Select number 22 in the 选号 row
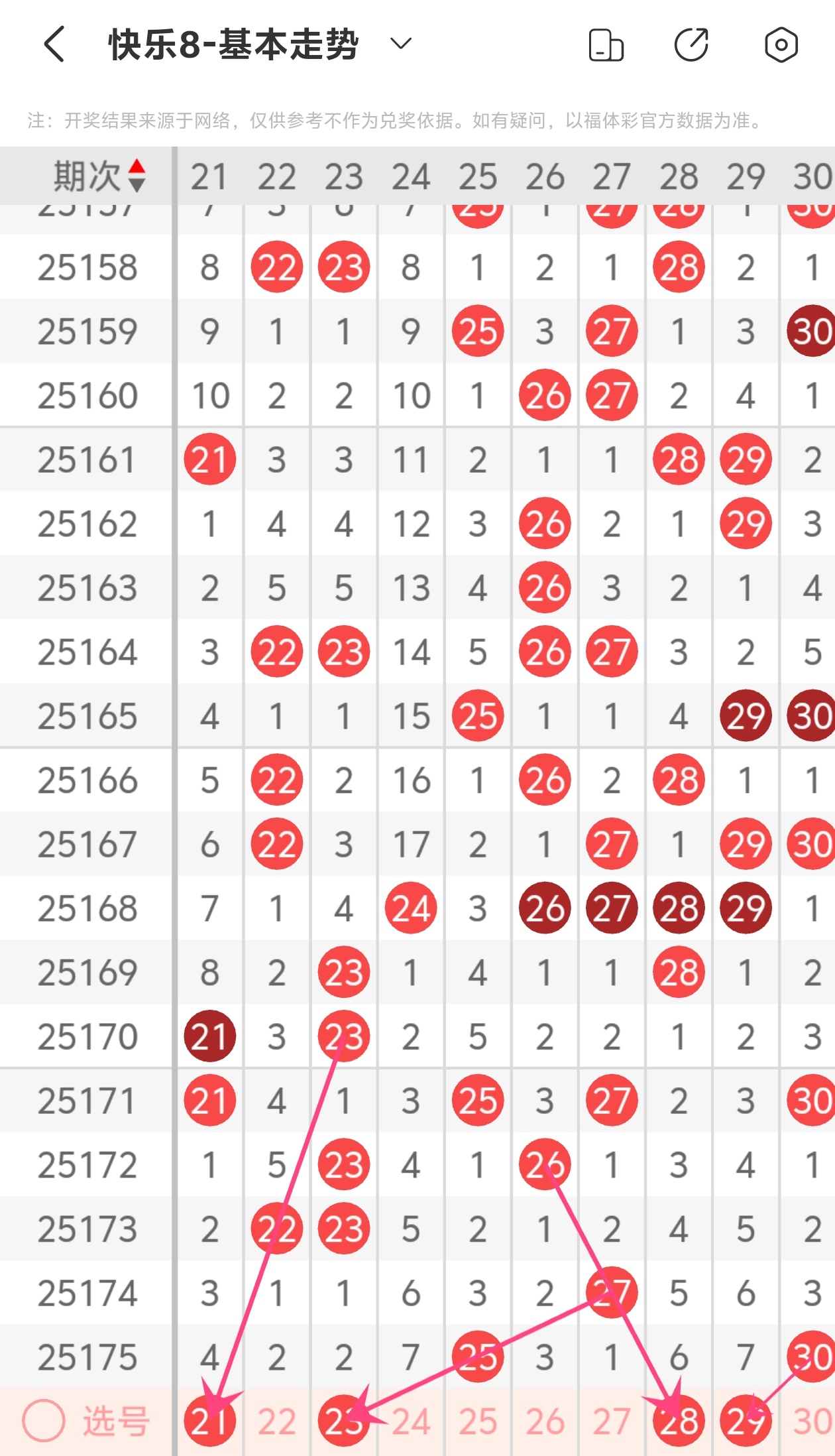 click(x=277, y=1422)
